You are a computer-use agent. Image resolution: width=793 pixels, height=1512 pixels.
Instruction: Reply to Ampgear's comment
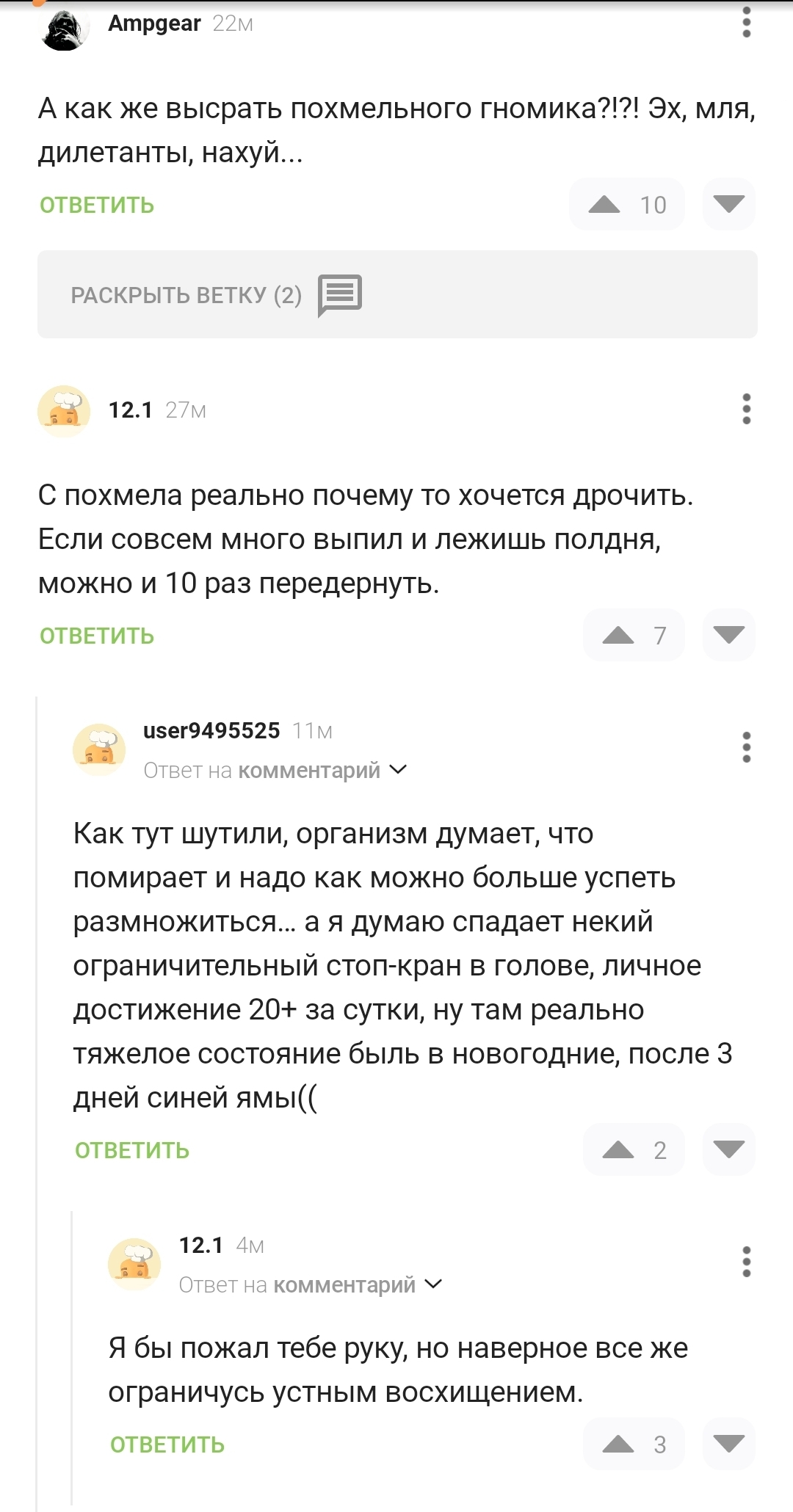(x=97, y=205)
